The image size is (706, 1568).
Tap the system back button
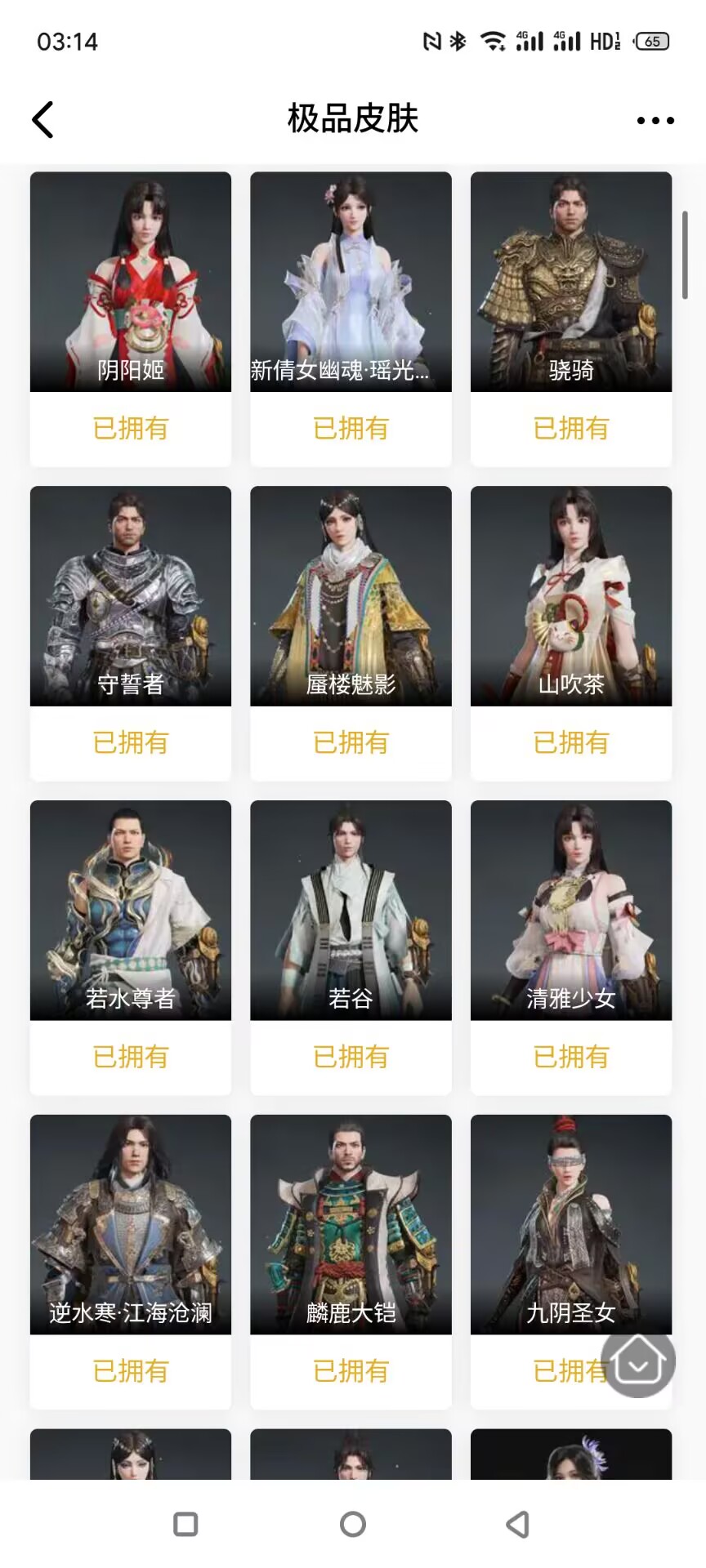point(517,1524)
